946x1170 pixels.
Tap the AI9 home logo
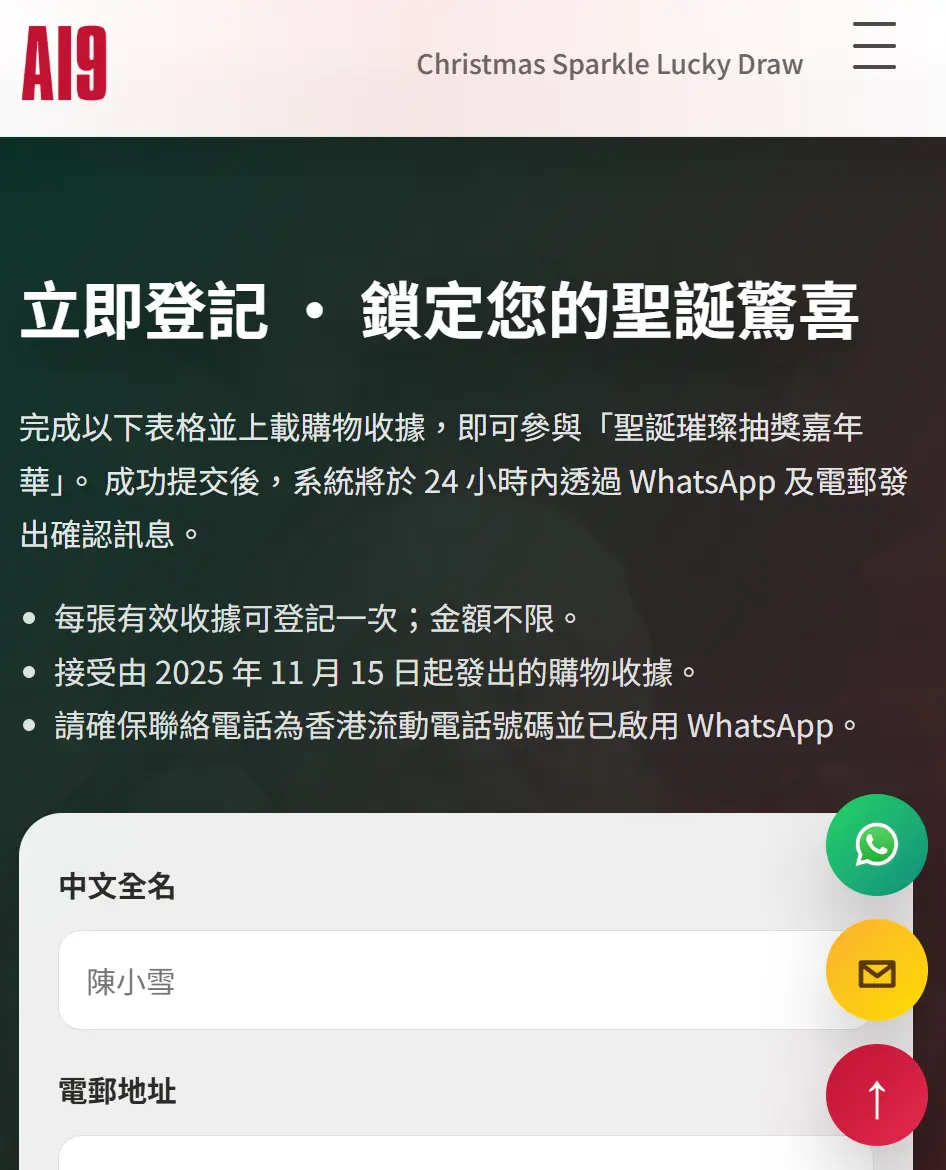pos(64,64)
